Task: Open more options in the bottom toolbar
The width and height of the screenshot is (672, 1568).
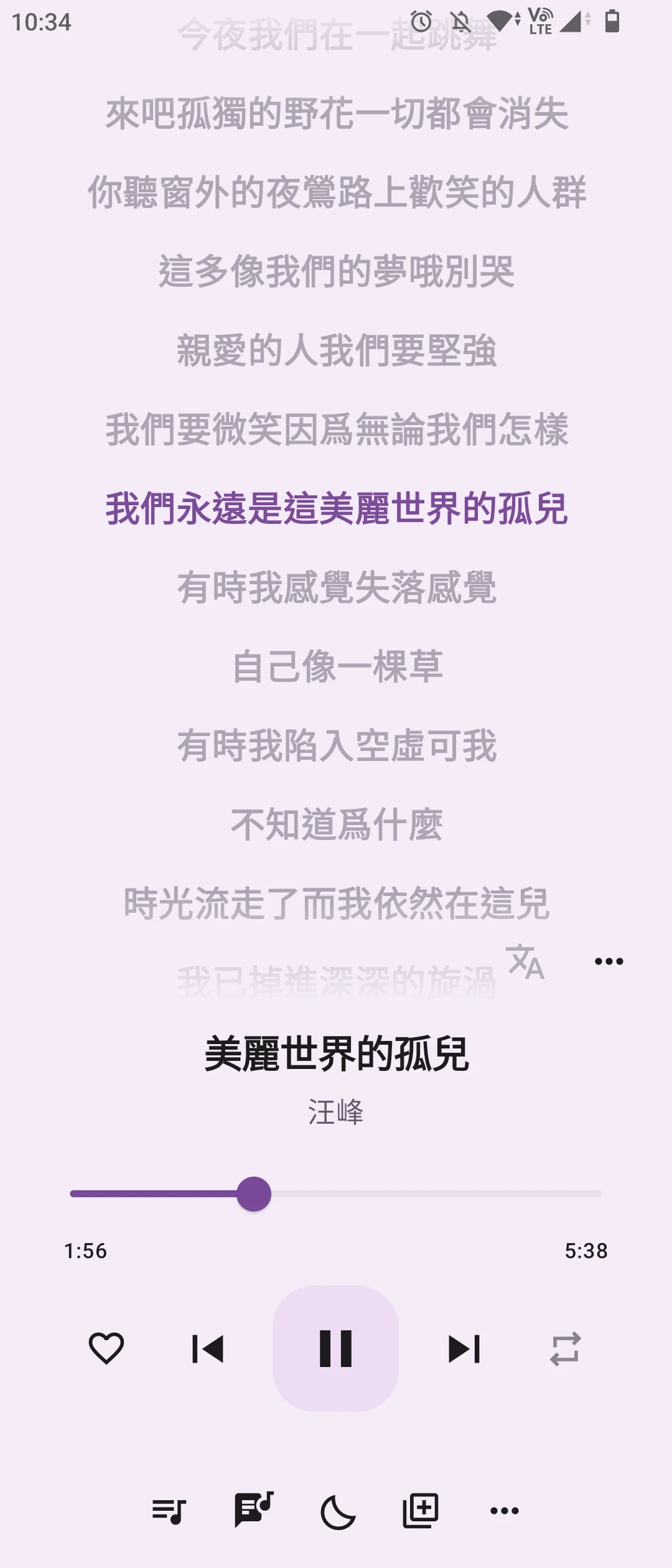Action: 504,1510
